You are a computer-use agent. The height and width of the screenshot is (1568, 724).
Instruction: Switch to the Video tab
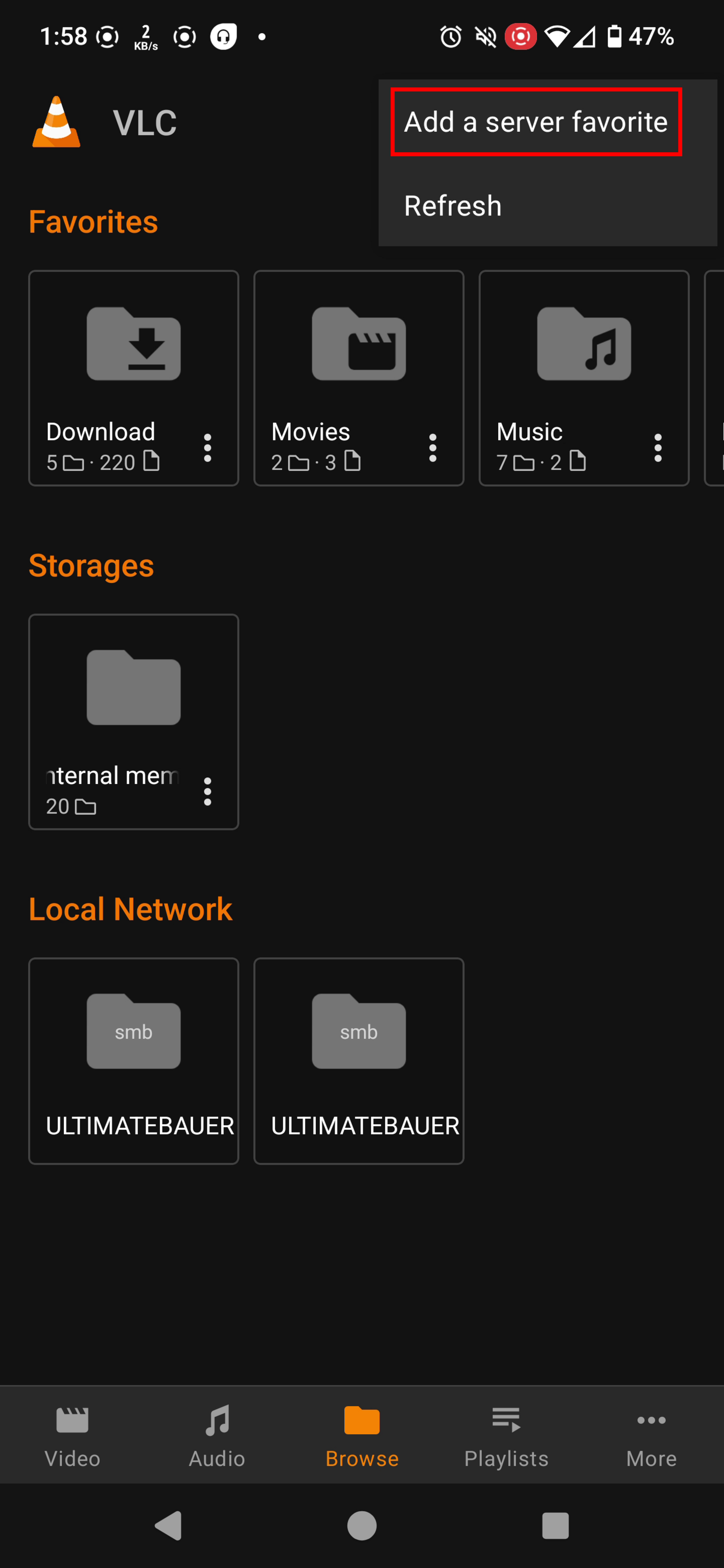click(x=73, y=1436)
